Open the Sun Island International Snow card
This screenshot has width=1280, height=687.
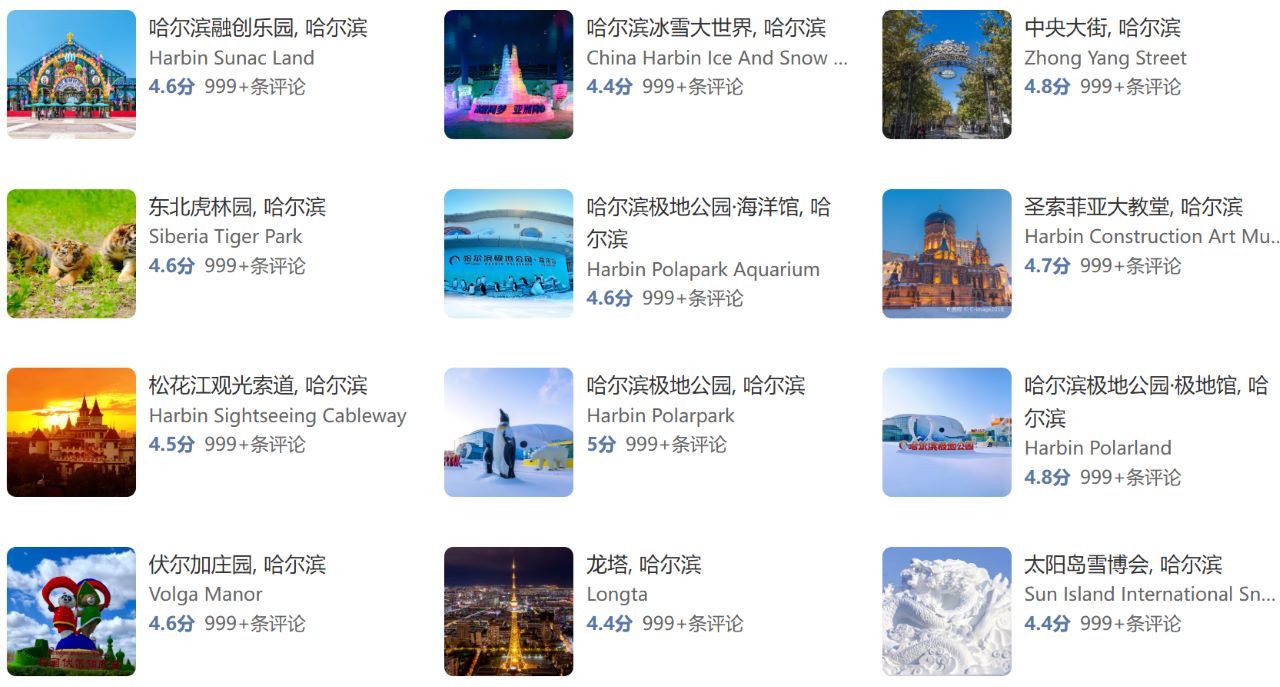[x=1122, y=565]
